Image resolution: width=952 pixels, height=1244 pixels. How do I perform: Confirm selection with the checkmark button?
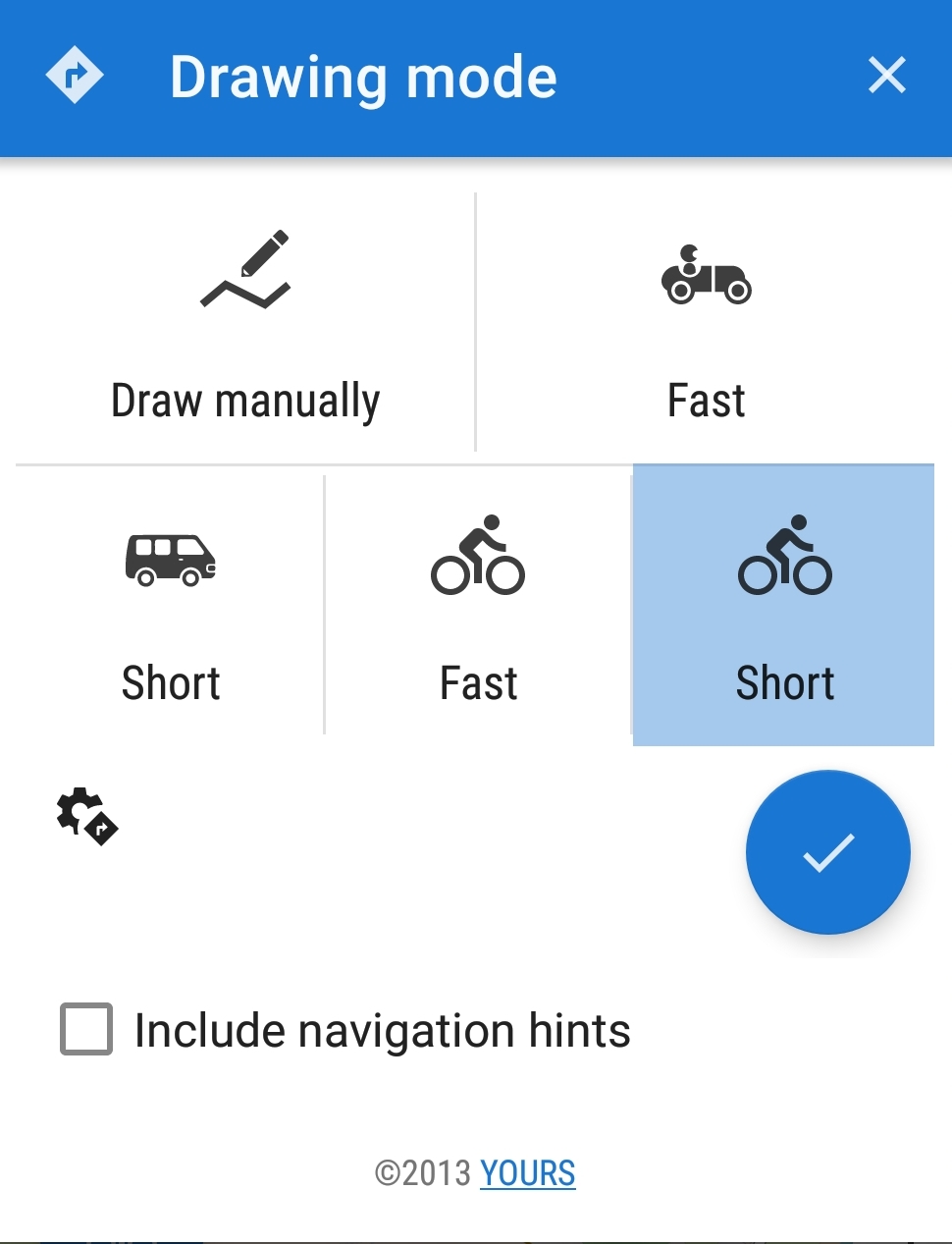(x=827, y=852)
